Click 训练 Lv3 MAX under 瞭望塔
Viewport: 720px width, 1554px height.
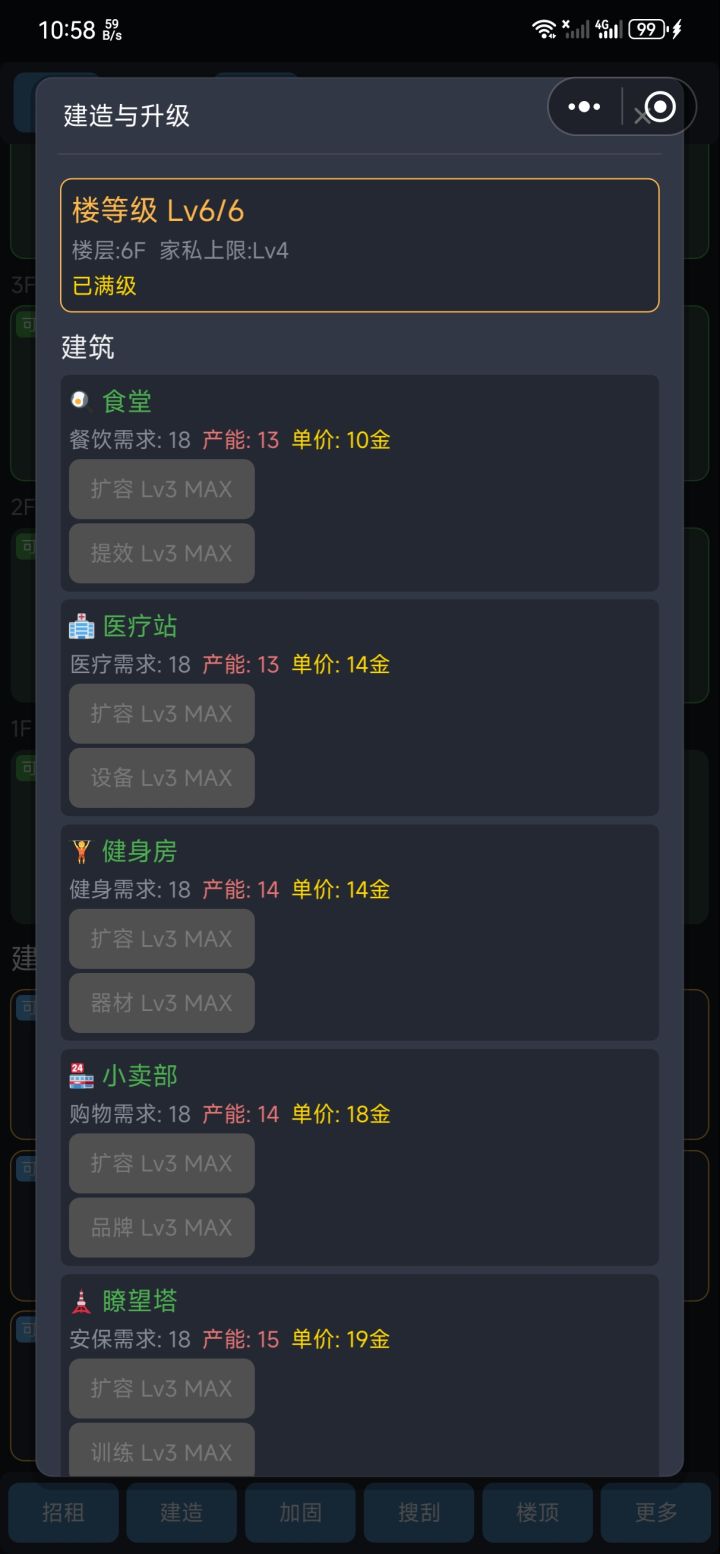click(x=161, y=1451)
